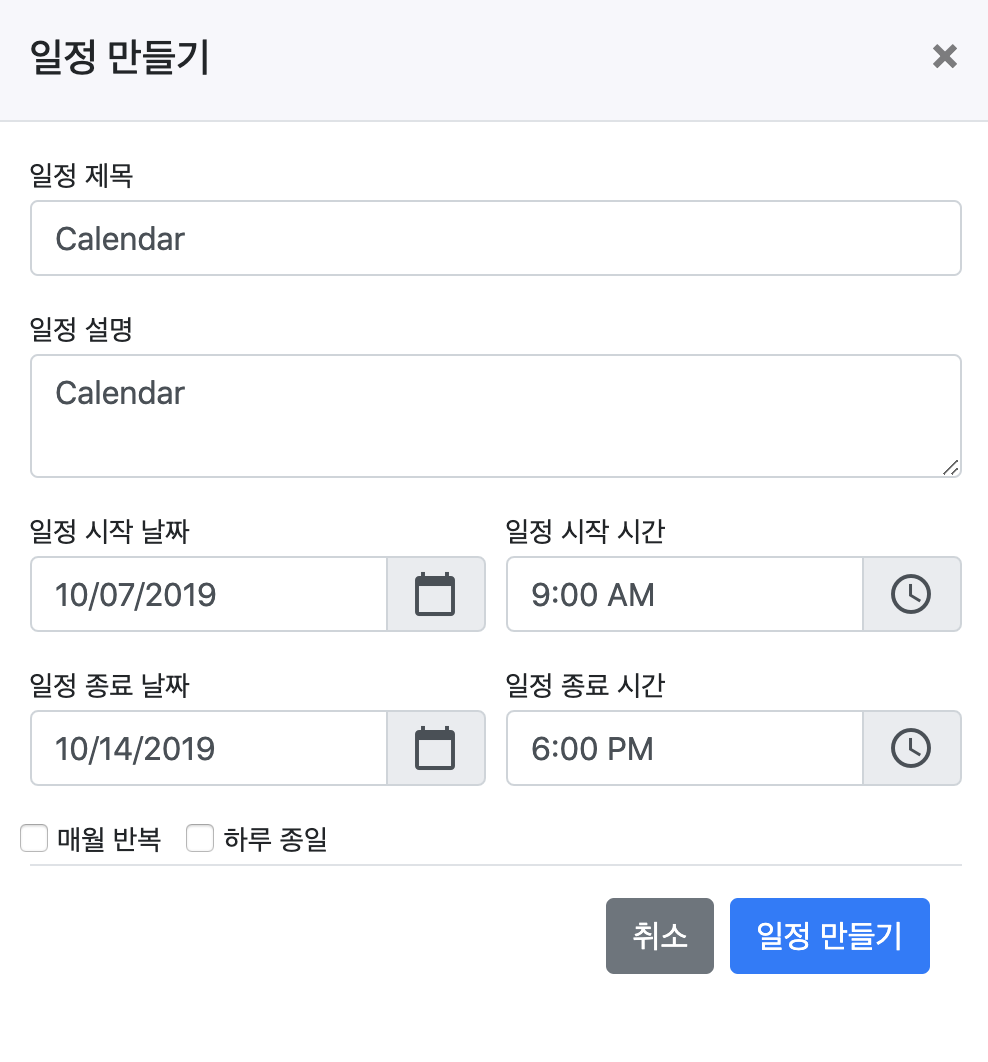Open the start time clock picker
988x1062 pixels.
point(911,595)
